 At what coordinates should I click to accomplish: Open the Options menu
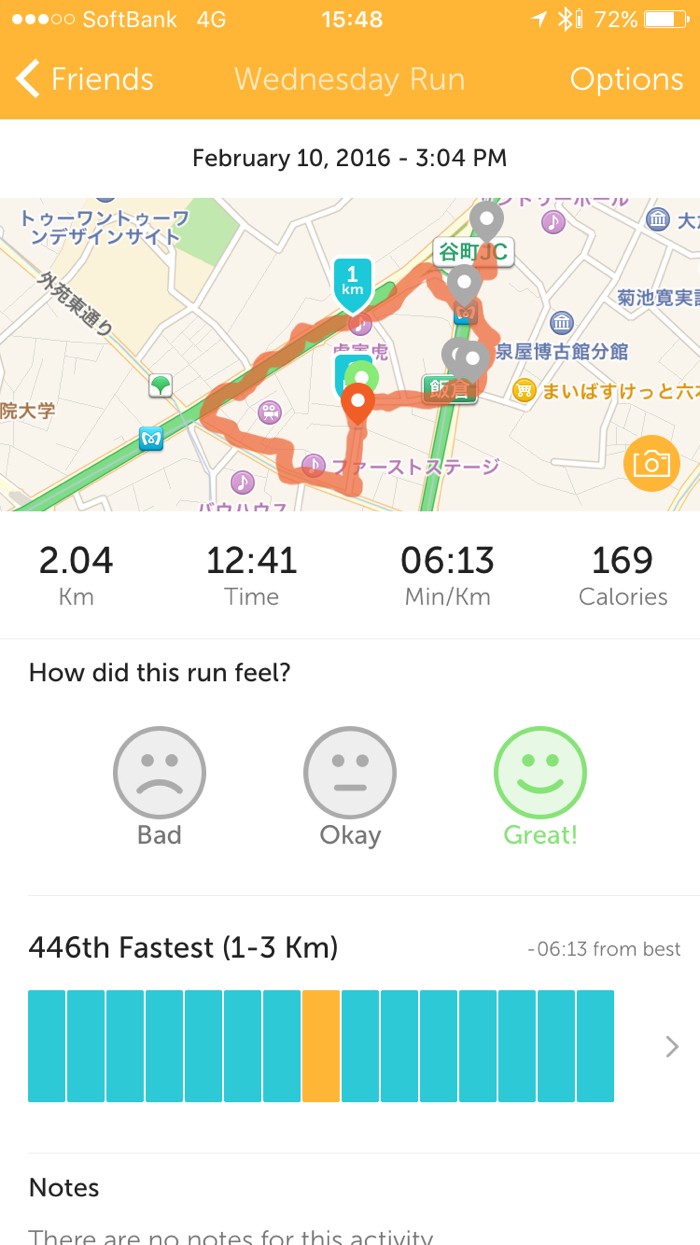pos(626,79)
